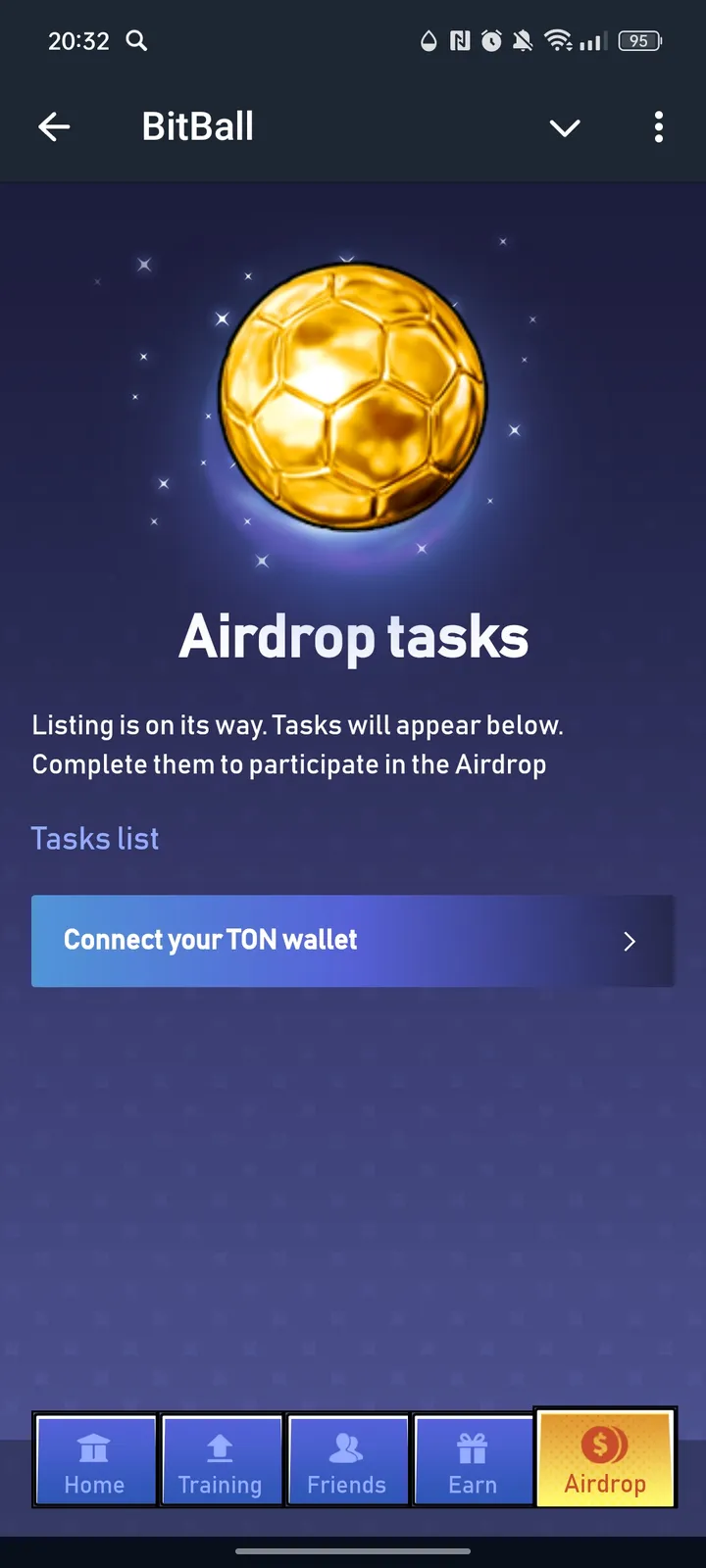The height and width of the screenshot is (1568, 706).
Task: Select the Earn tab
Action: tap(473, 1460)
